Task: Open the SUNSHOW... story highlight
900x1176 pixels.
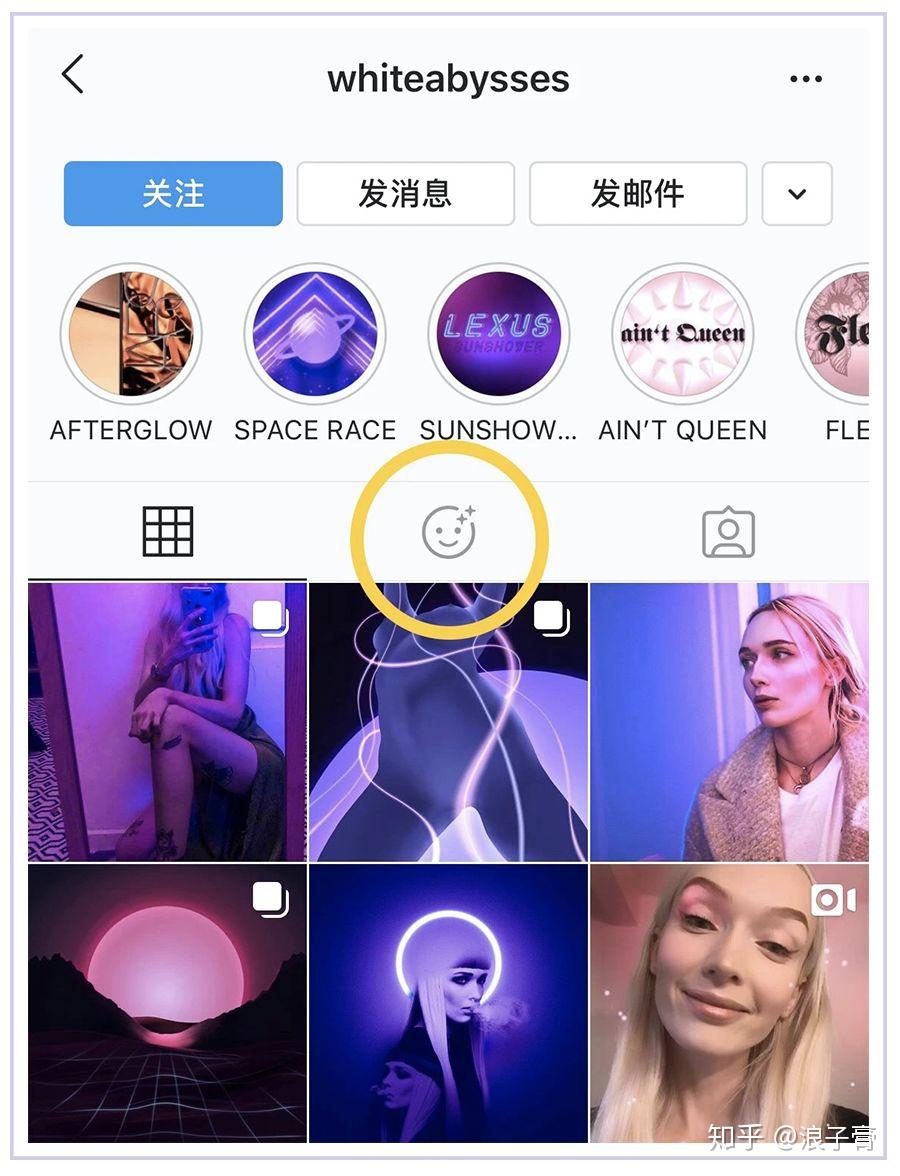Action: click(498, 334)
